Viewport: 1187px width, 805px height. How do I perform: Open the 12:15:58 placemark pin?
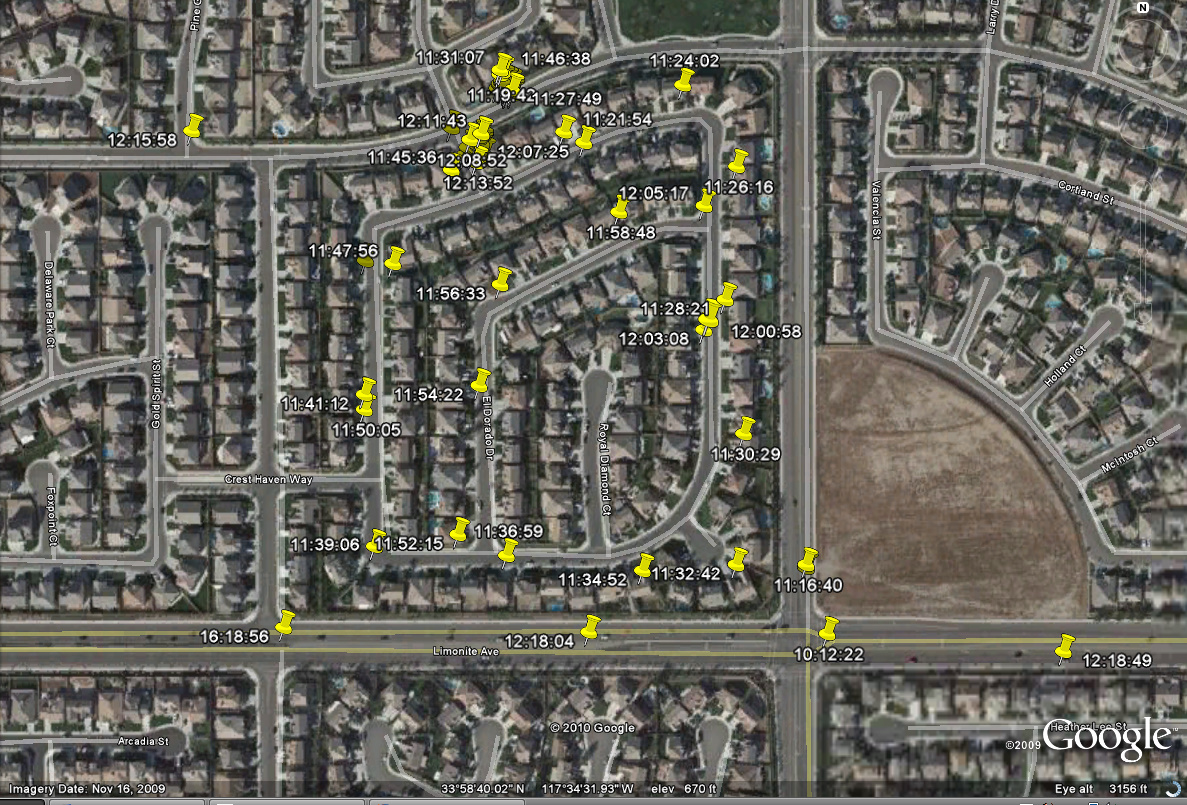193,126
